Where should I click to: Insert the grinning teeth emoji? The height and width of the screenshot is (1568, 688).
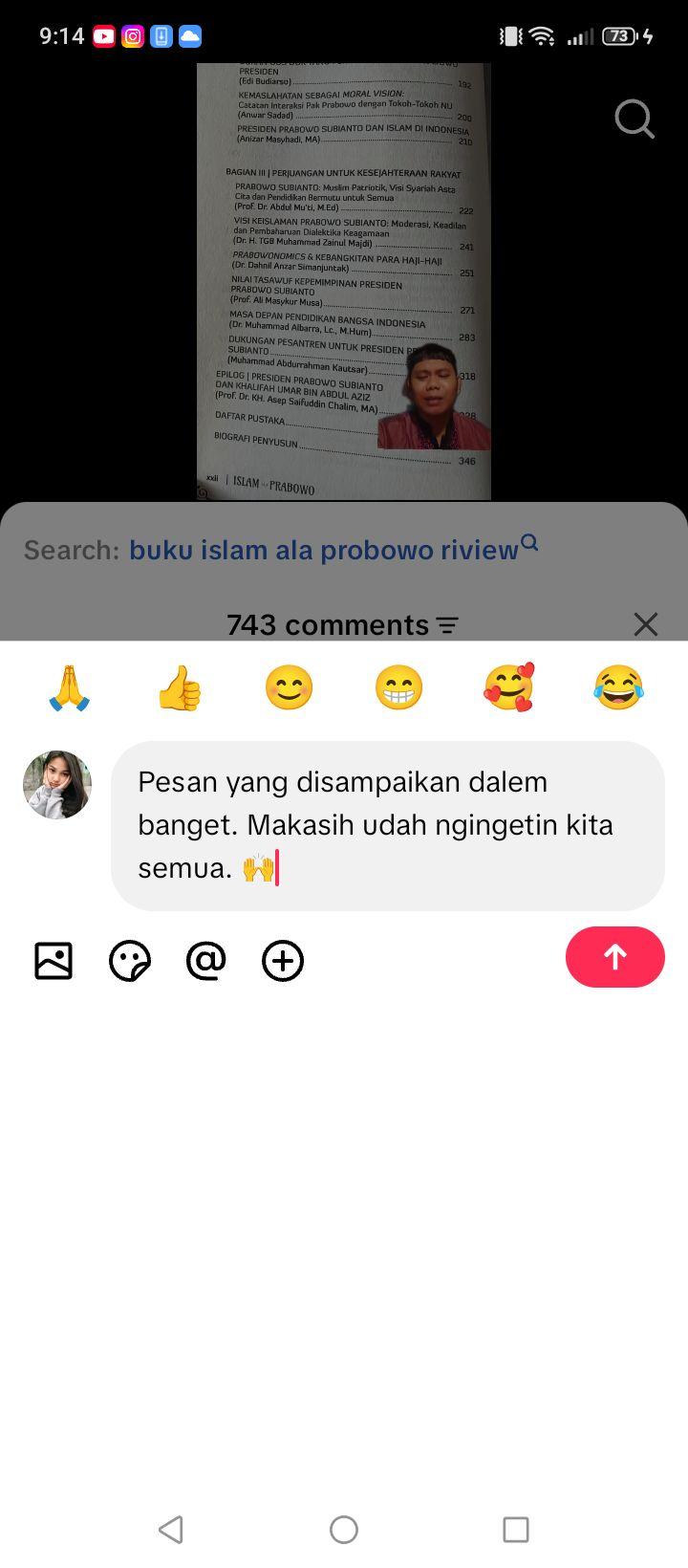click(x=398, y=687)
